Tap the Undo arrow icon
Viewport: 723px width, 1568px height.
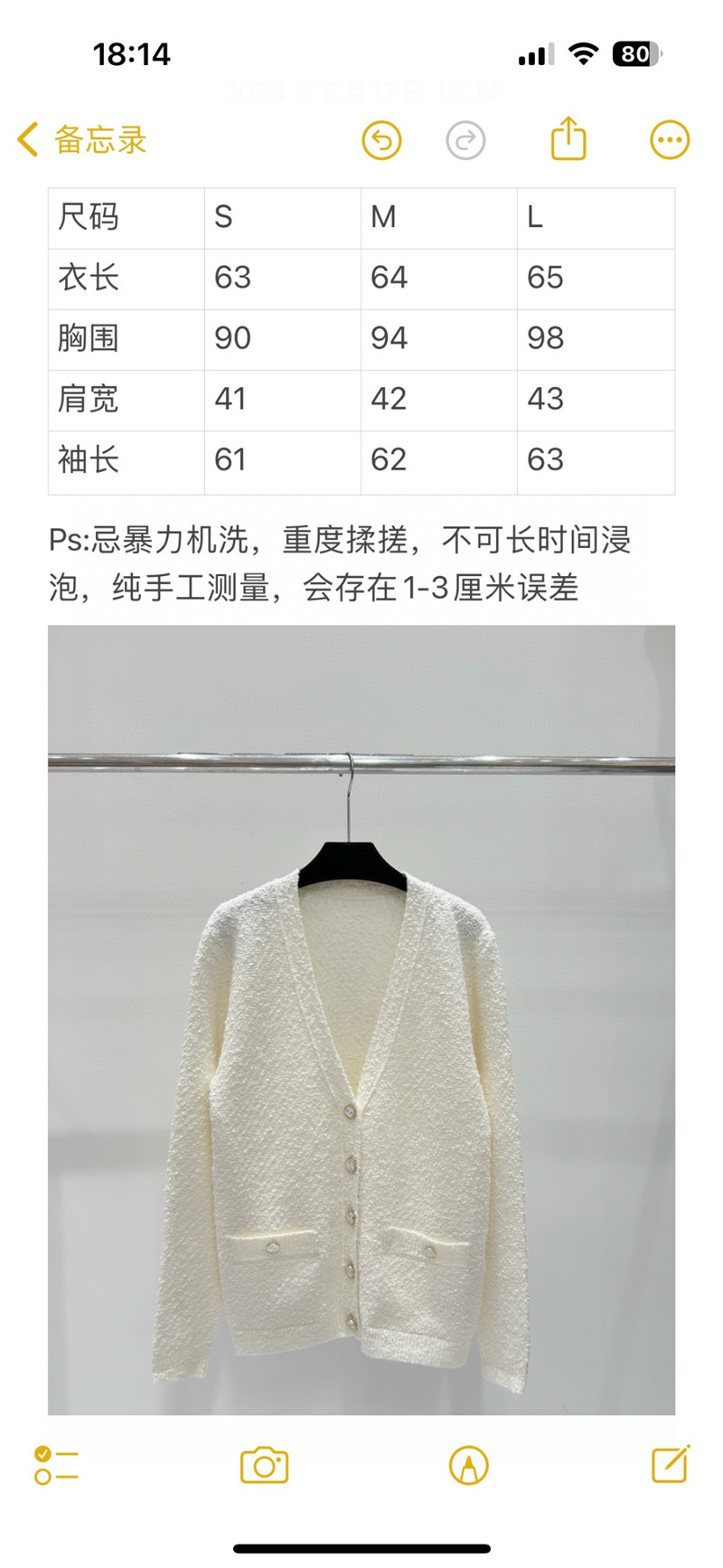pyautogui.click(x=381, y=140)
